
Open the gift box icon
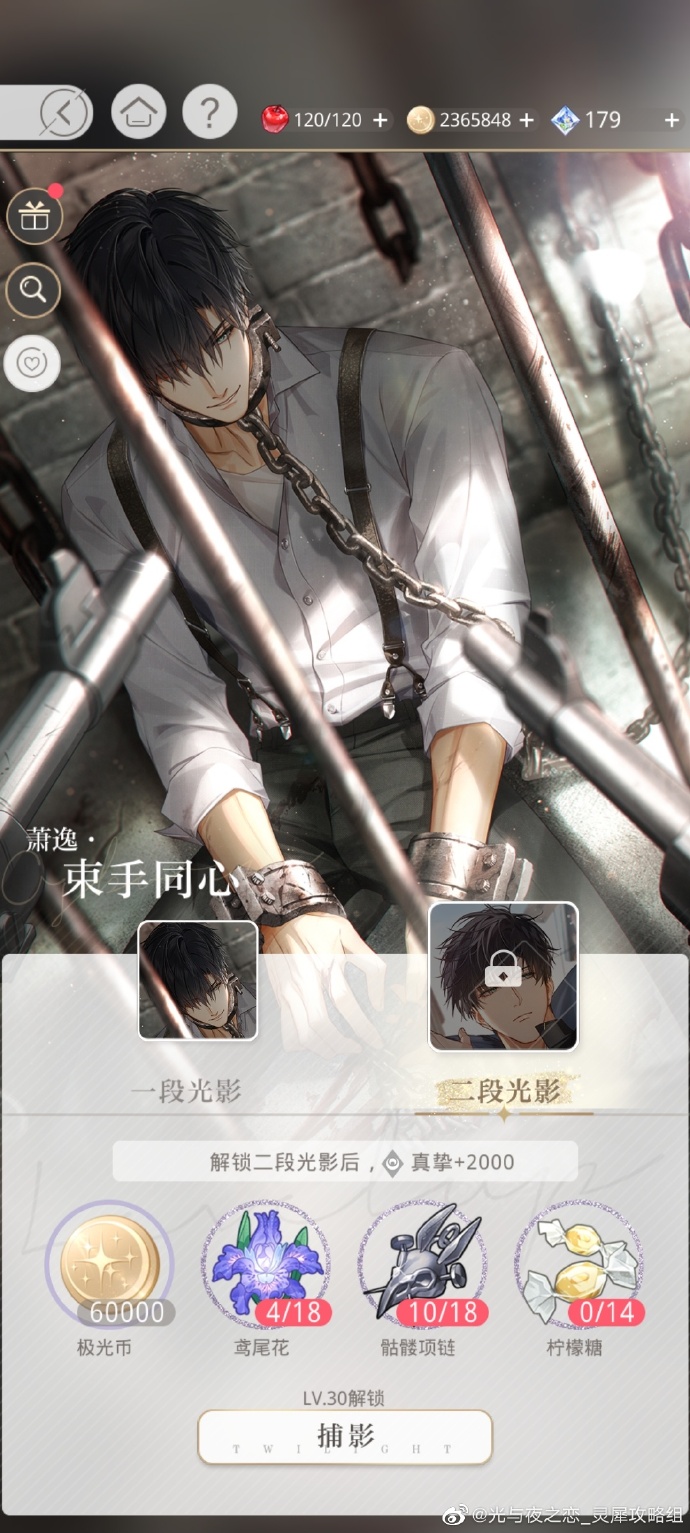point(34,216)
